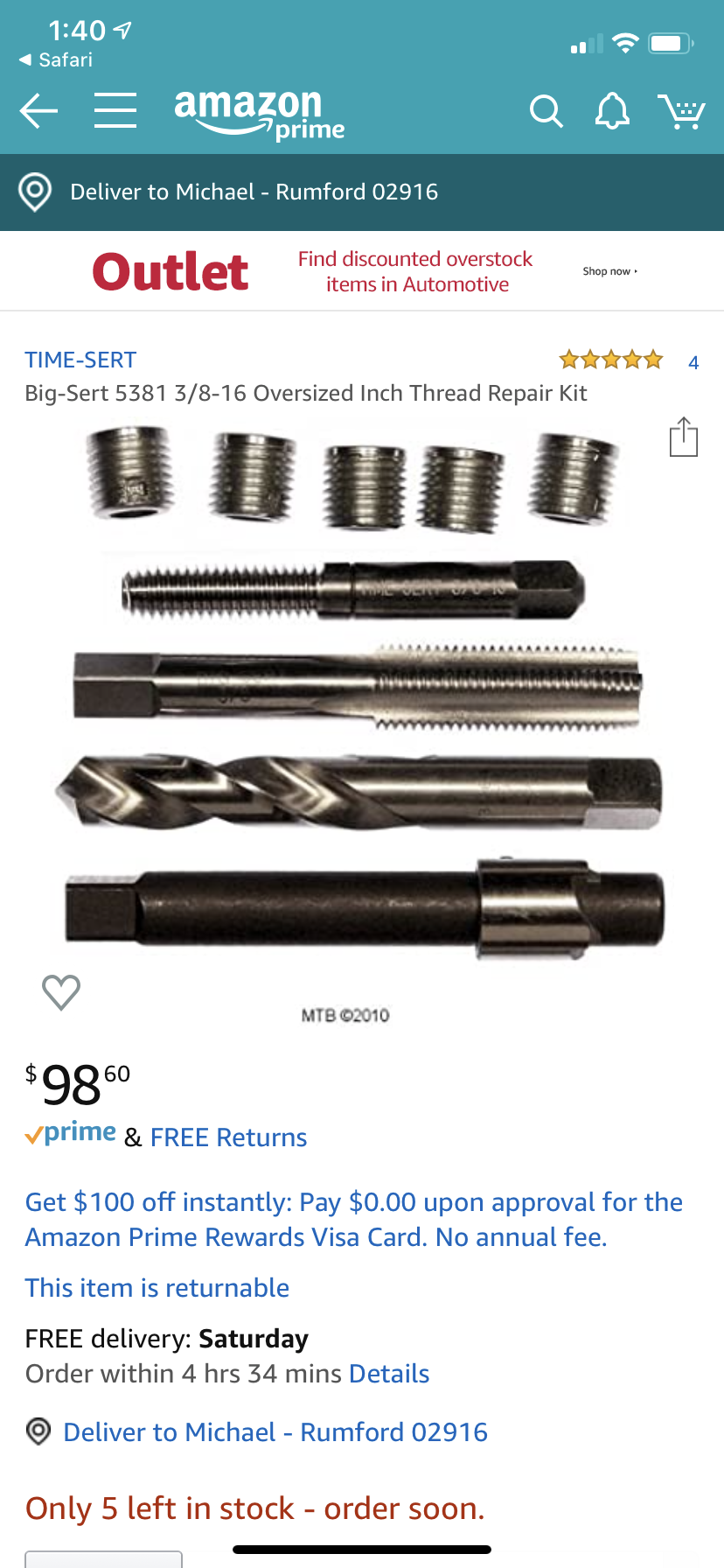Tap Shop now on Outlet banner
The image size is (724, 1568).
pos(609,271)
